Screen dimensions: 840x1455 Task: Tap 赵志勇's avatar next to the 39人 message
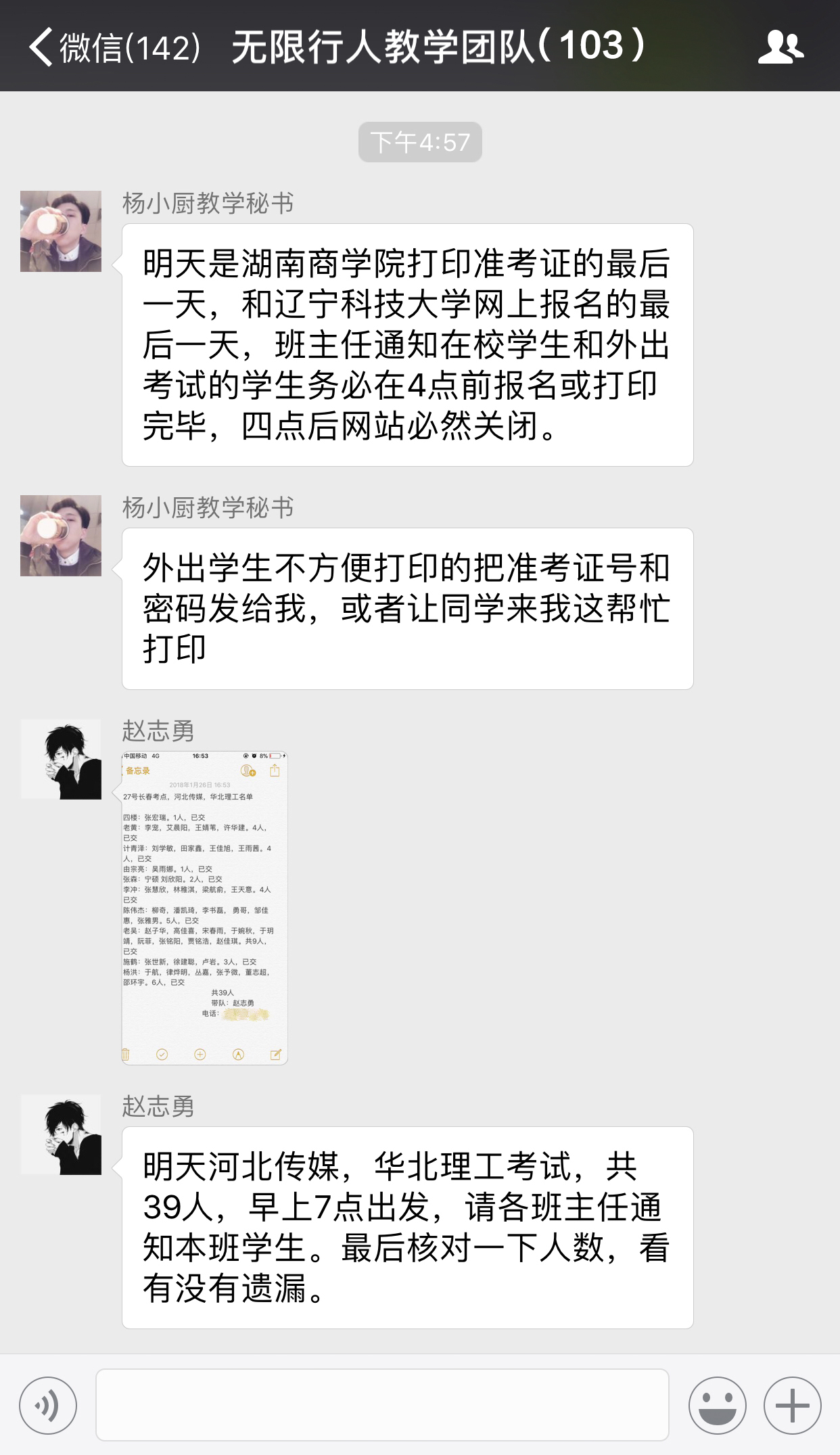pos(61,1134)
